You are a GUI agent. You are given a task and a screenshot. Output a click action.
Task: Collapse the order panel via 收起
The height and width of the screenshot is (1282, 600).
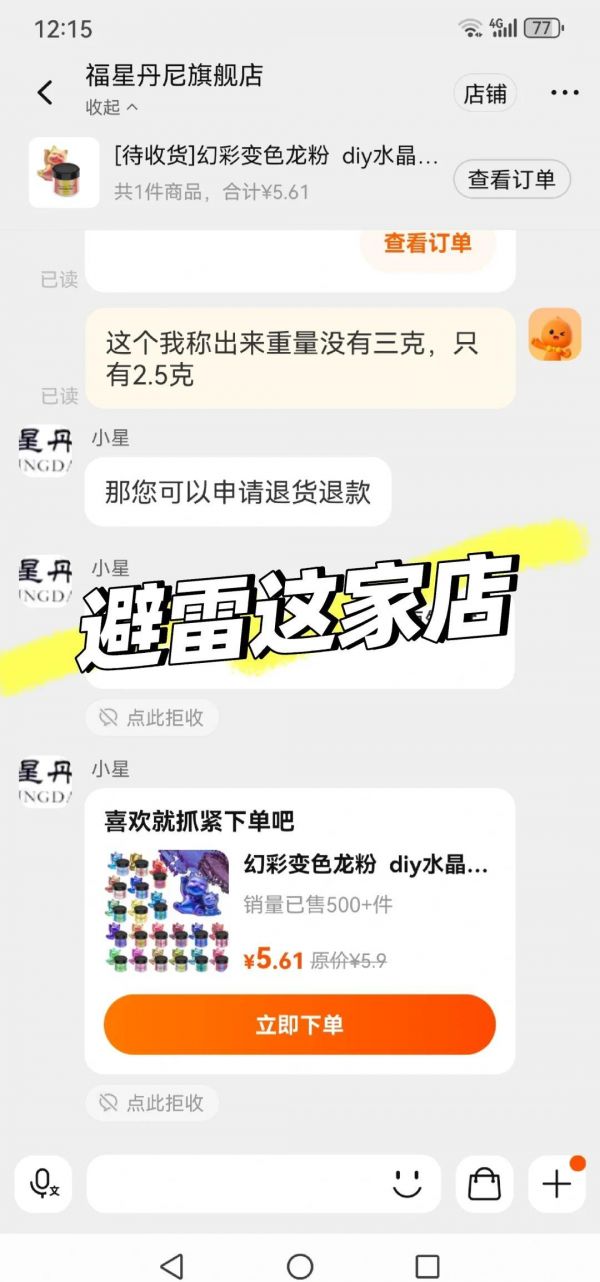(112, 107)
